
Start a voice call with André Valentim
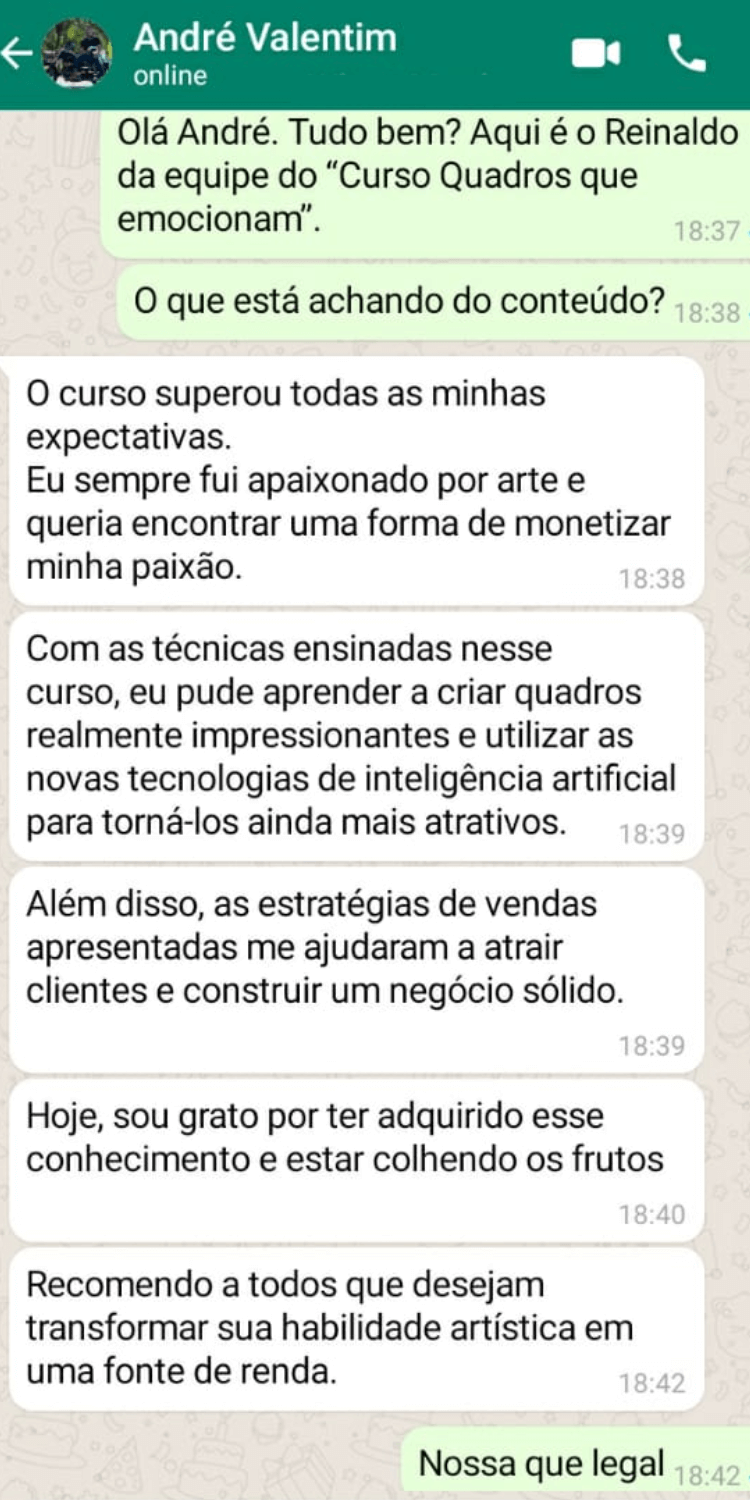pos(686,54)
